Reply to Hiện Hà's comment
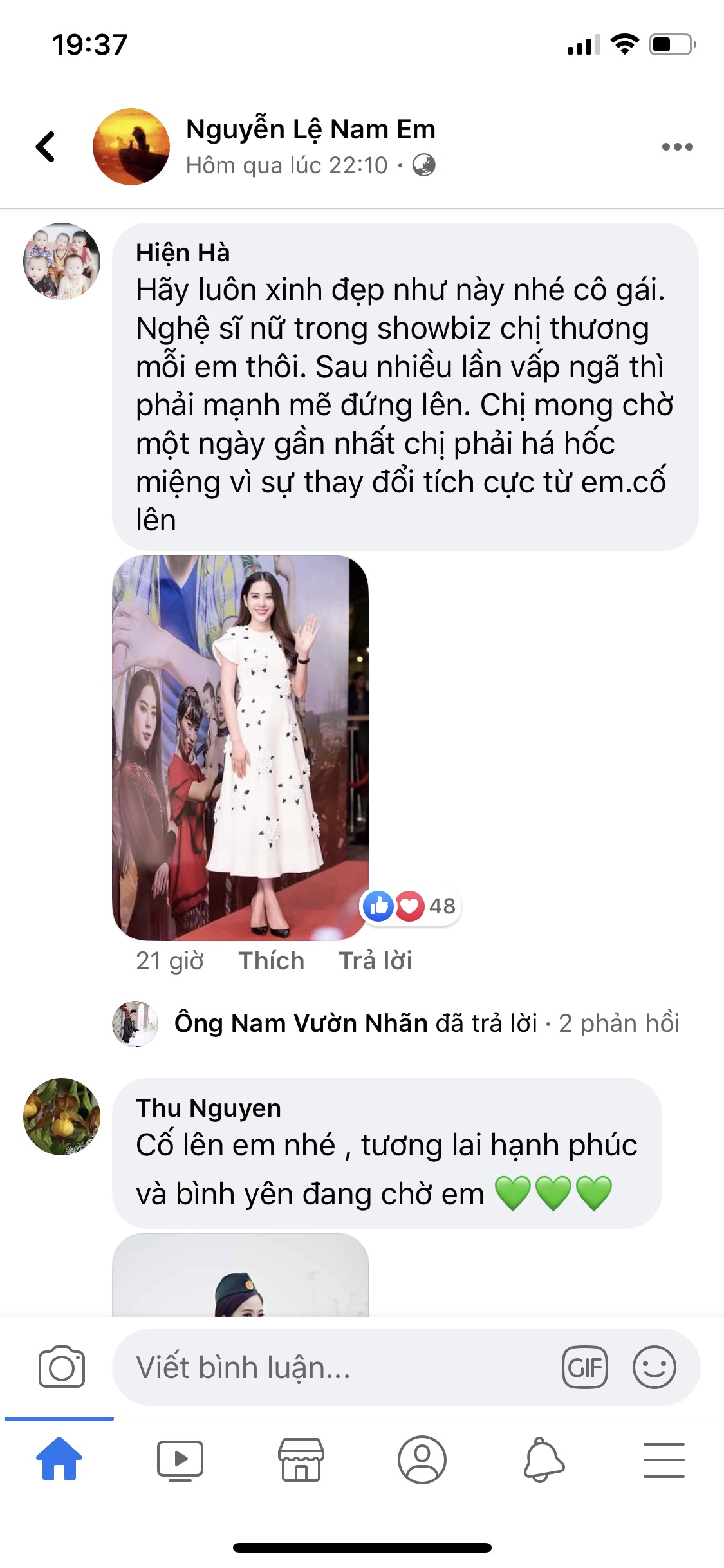 pyautogui.click(x=375, y=961)
